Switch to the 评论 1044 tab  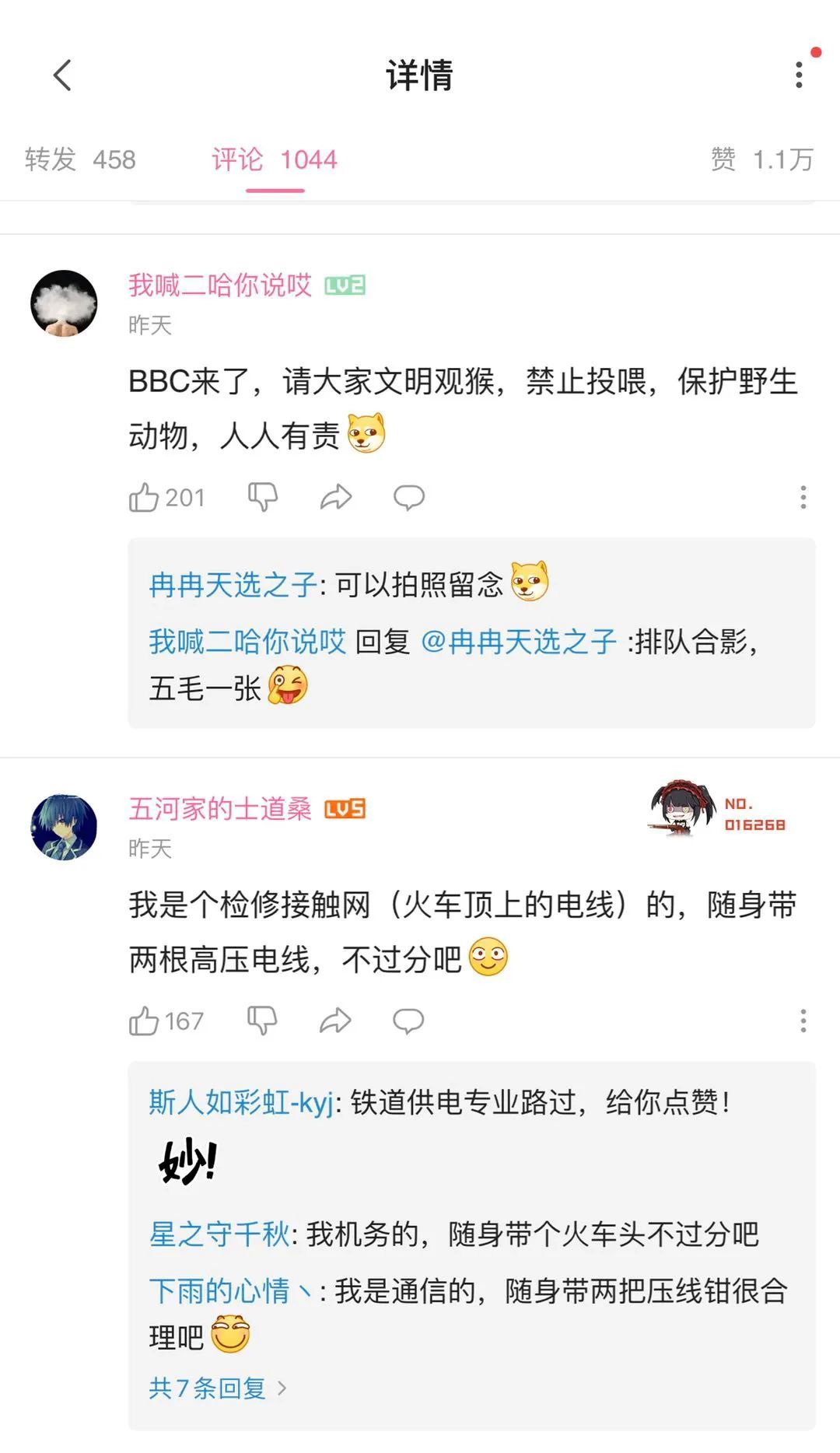[275, 159]
